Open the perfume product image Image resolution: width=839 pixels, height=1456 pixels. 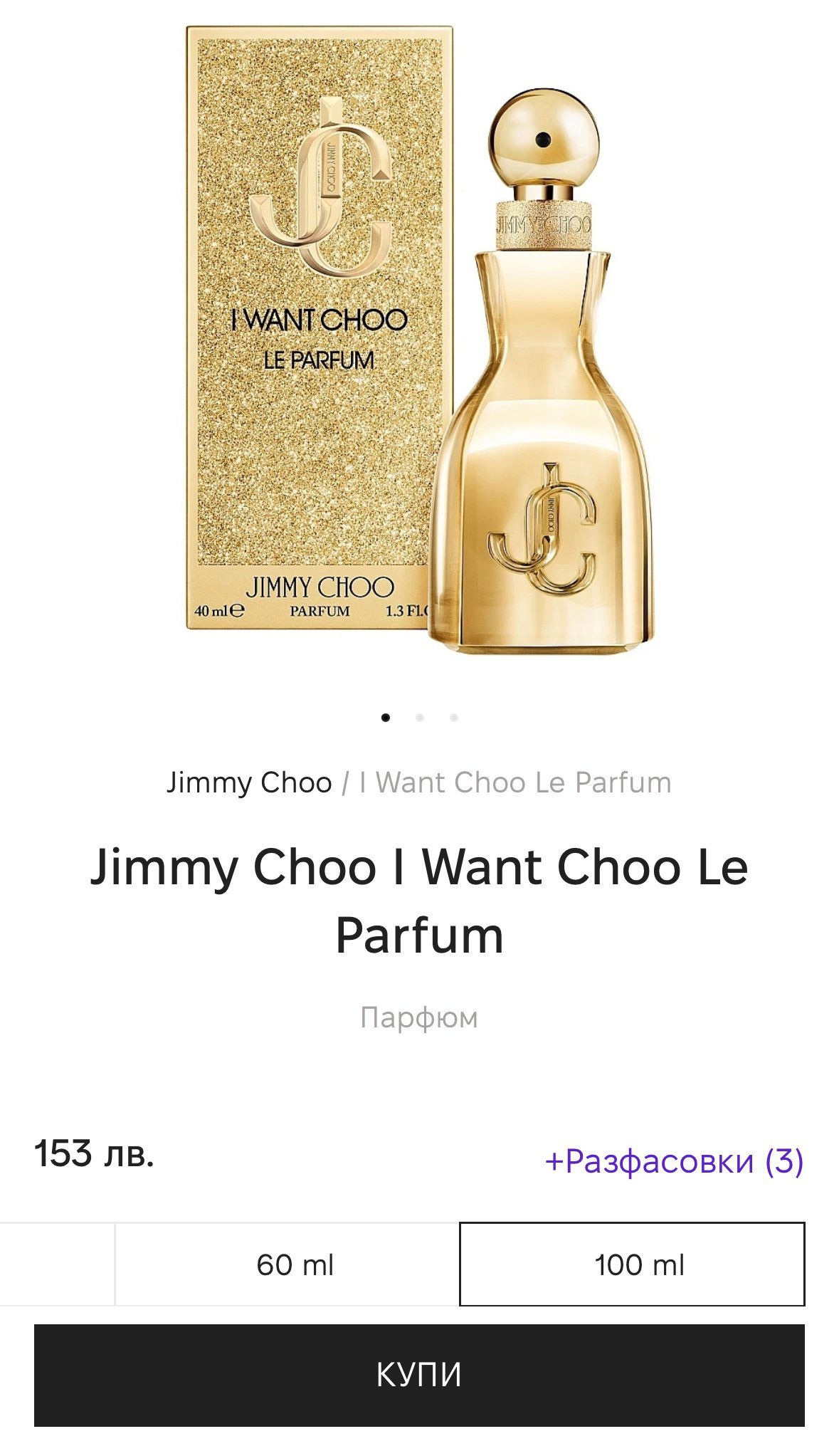point(419,342)
